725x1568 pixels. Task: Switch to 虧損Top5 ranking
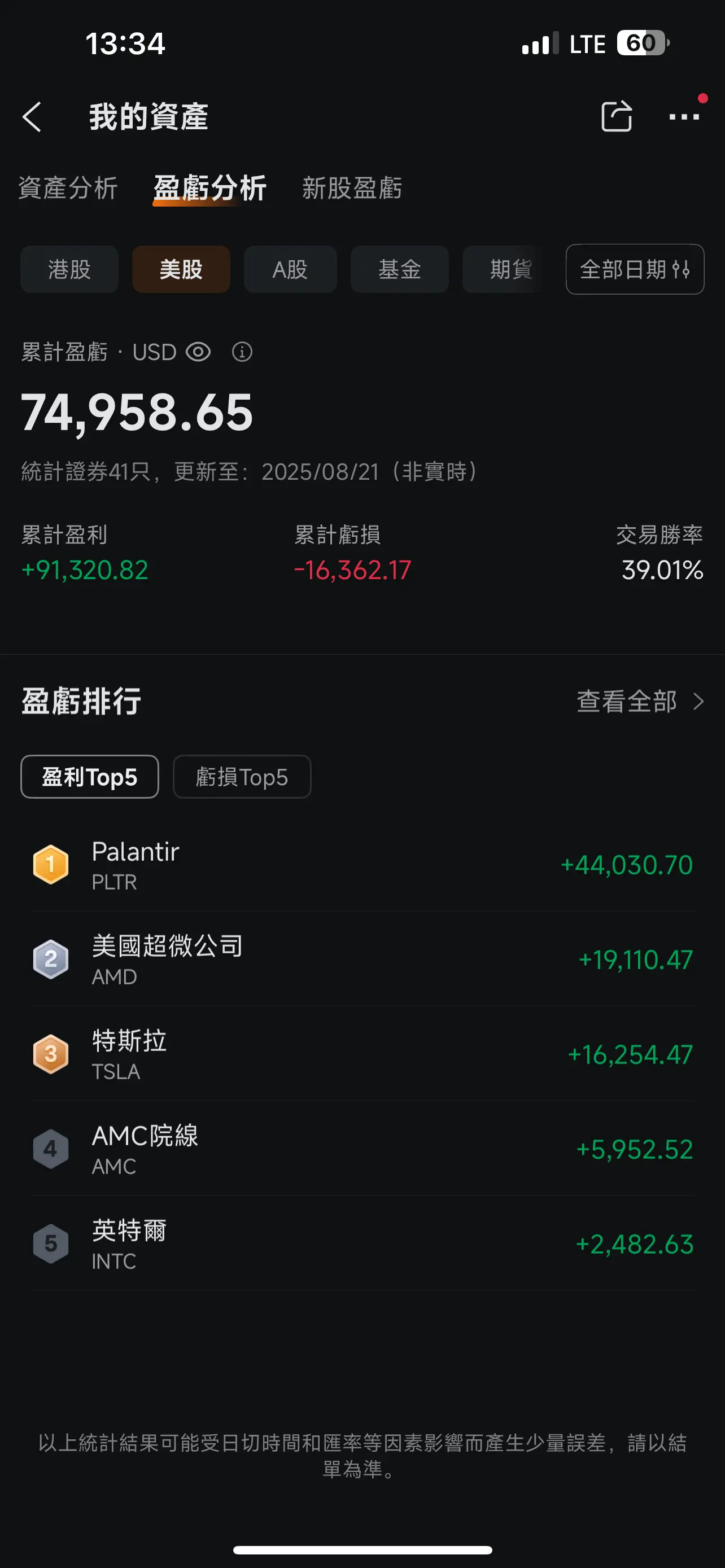(x=242, y=777)
